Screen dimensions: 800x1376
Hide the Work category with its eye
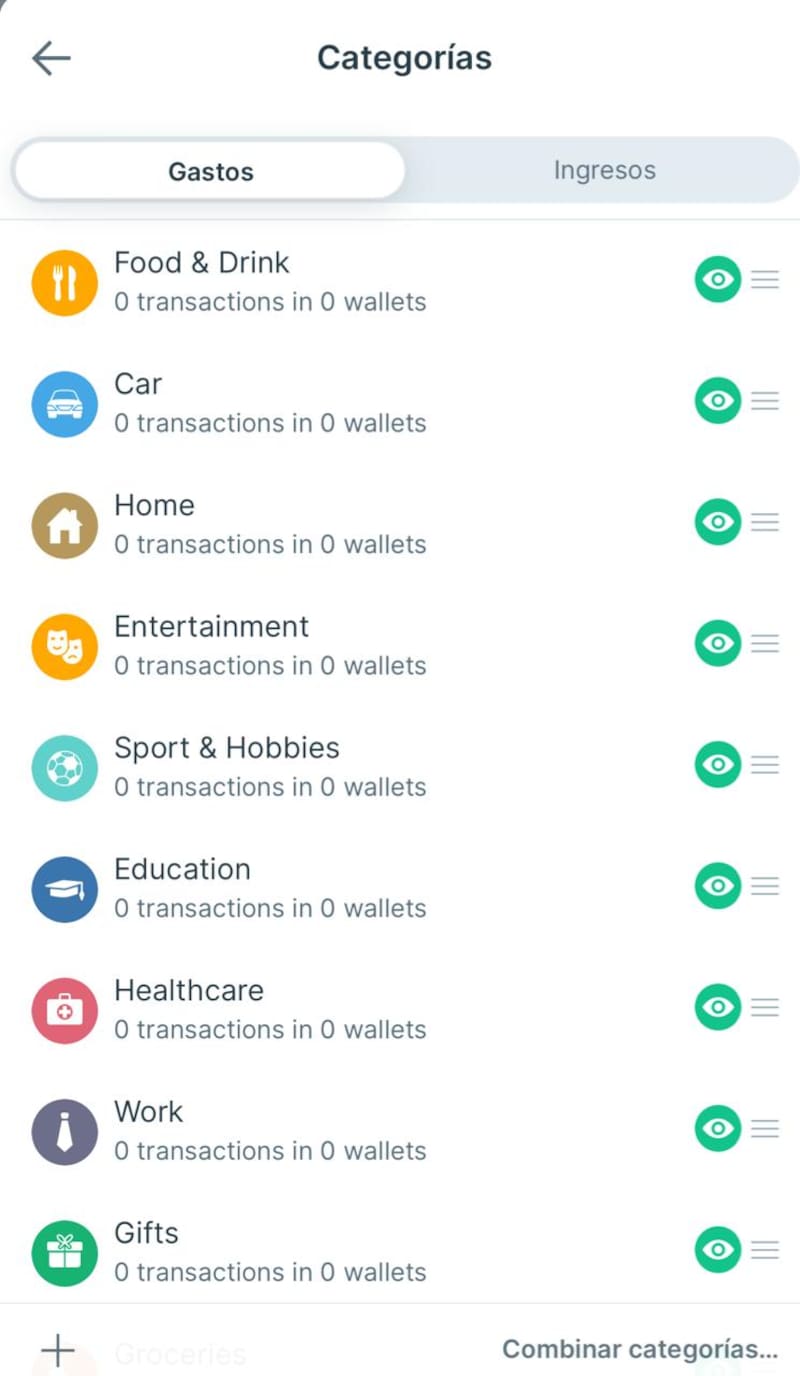pyautogui.click(x=717, y=1129)
